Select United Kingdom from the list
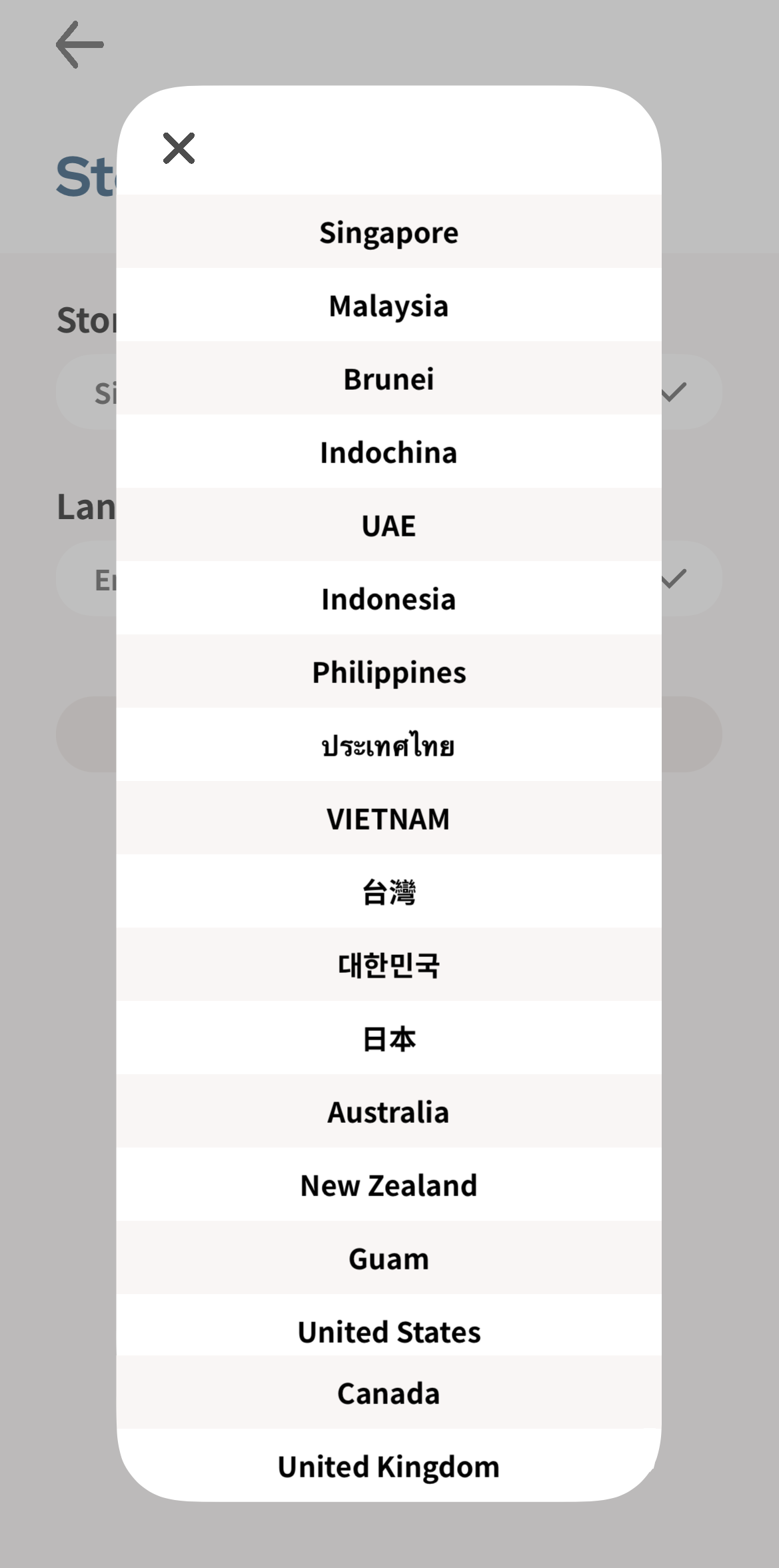The height and width of the screenshot is (1568, 779). 389,1466
